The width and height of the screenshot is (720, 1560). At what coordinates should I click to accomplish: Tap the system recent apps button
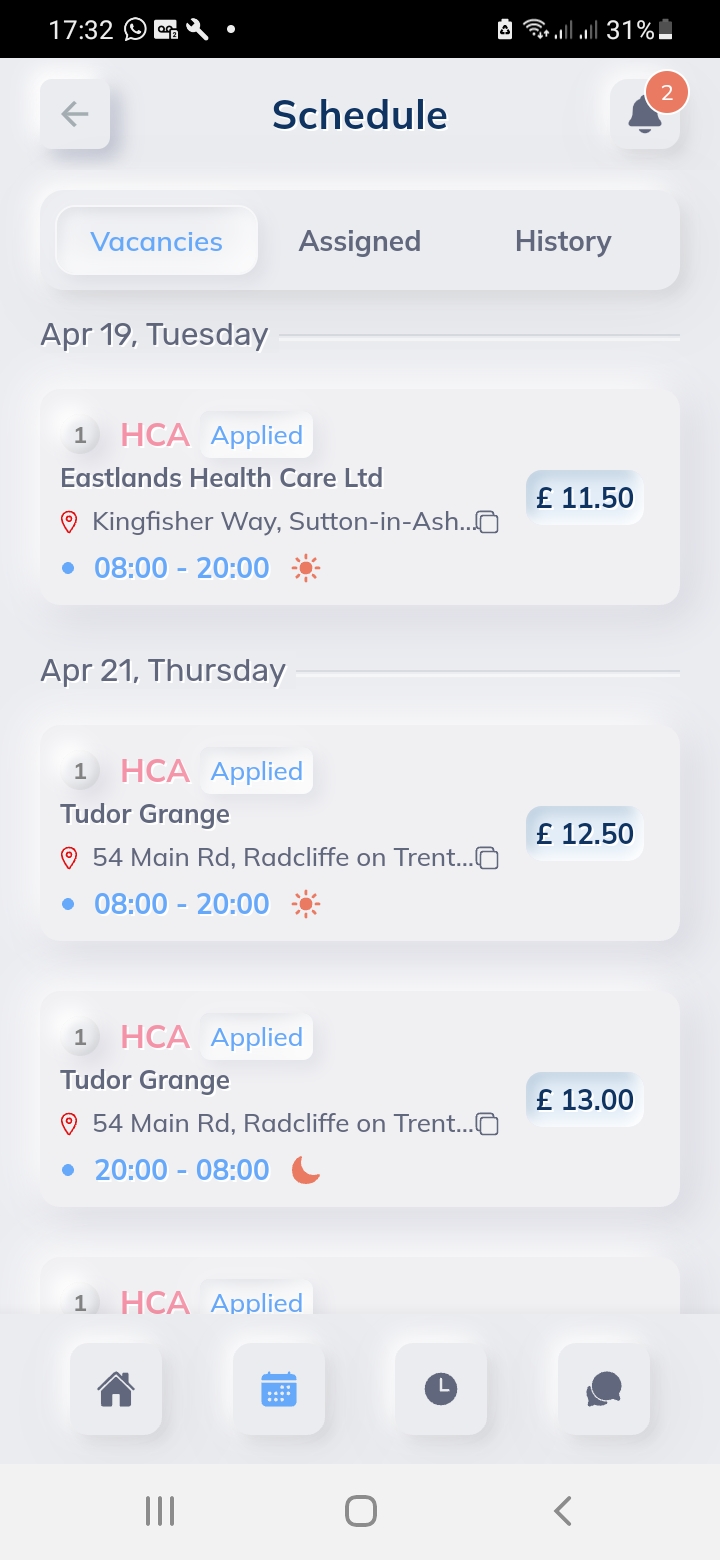[160, 1511]
